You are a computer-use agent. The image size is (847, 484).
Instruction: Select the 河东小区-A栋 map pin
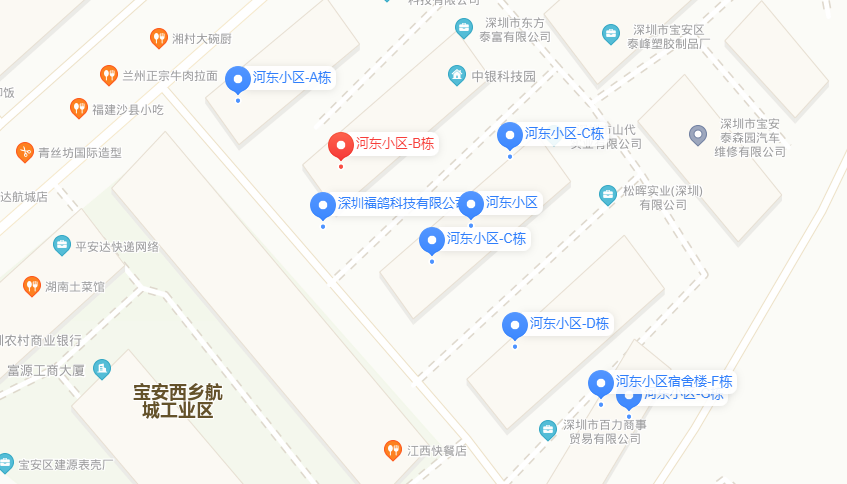click(x=238, y=79)
